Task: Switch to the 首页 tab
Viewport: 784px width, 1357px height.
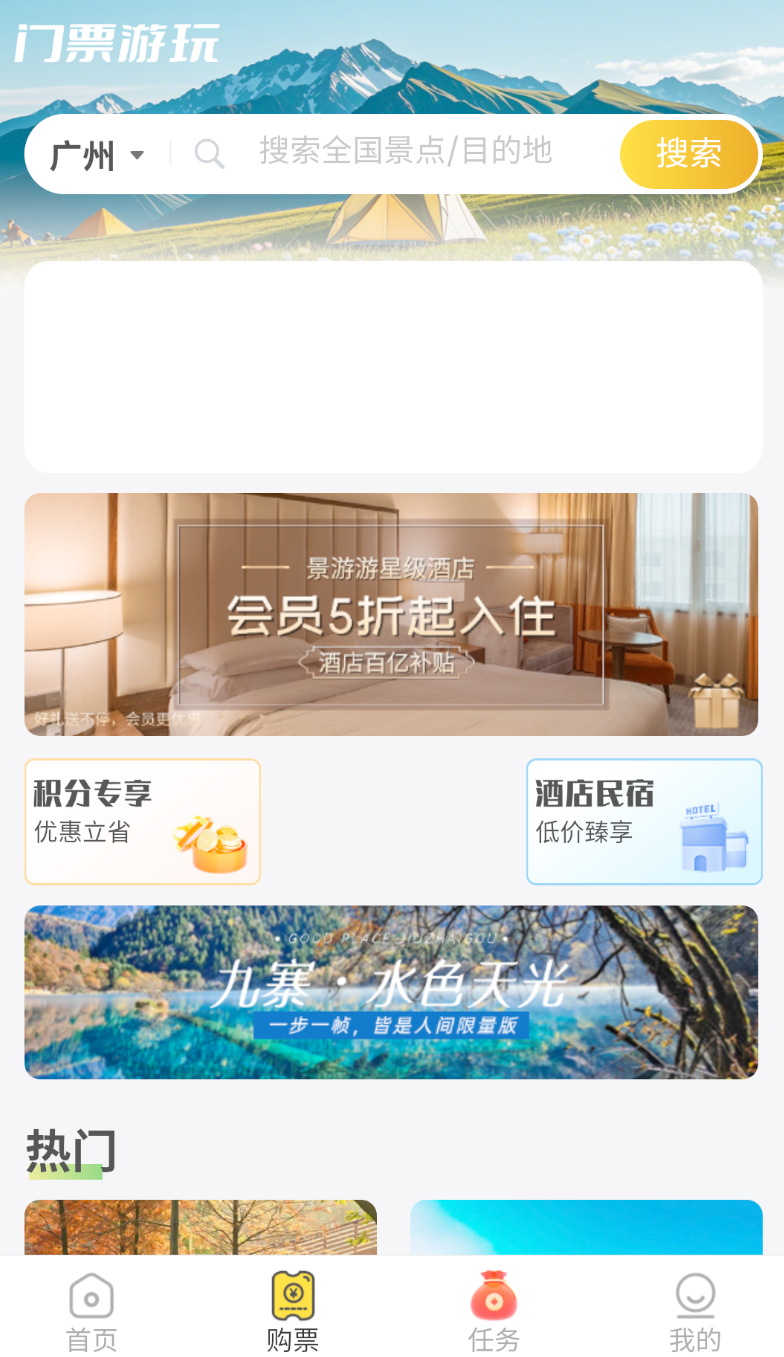Action: tap(91, 1311)
